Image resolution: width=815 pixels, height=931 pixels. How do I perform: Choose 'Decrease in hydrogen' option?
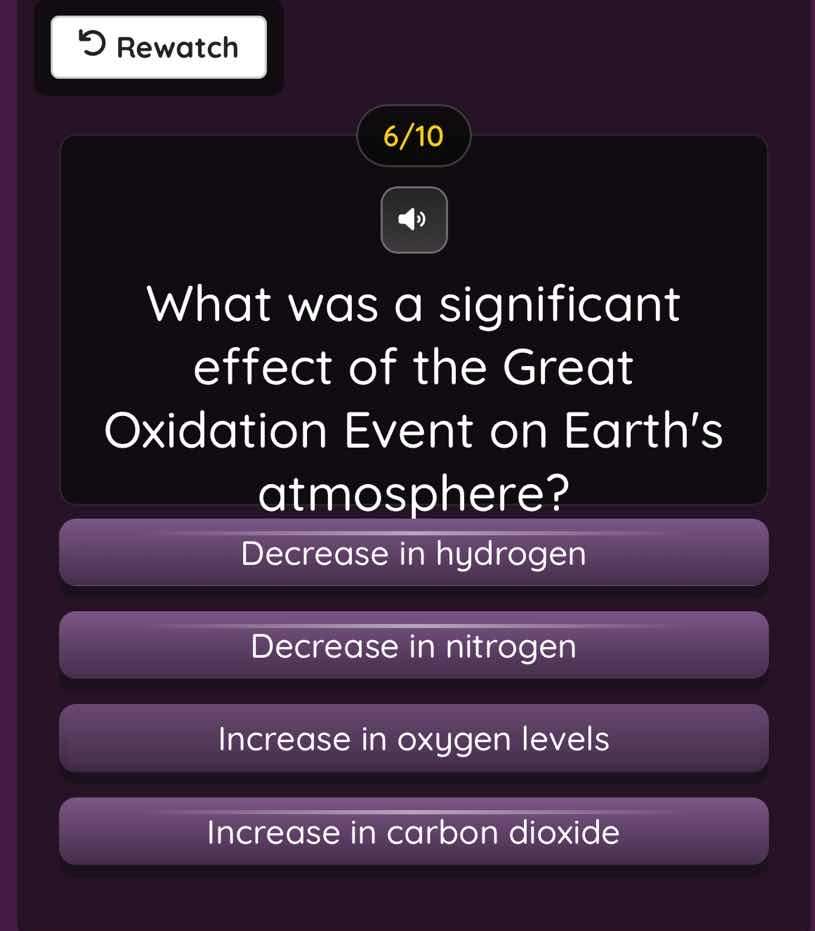click(414, 553)
